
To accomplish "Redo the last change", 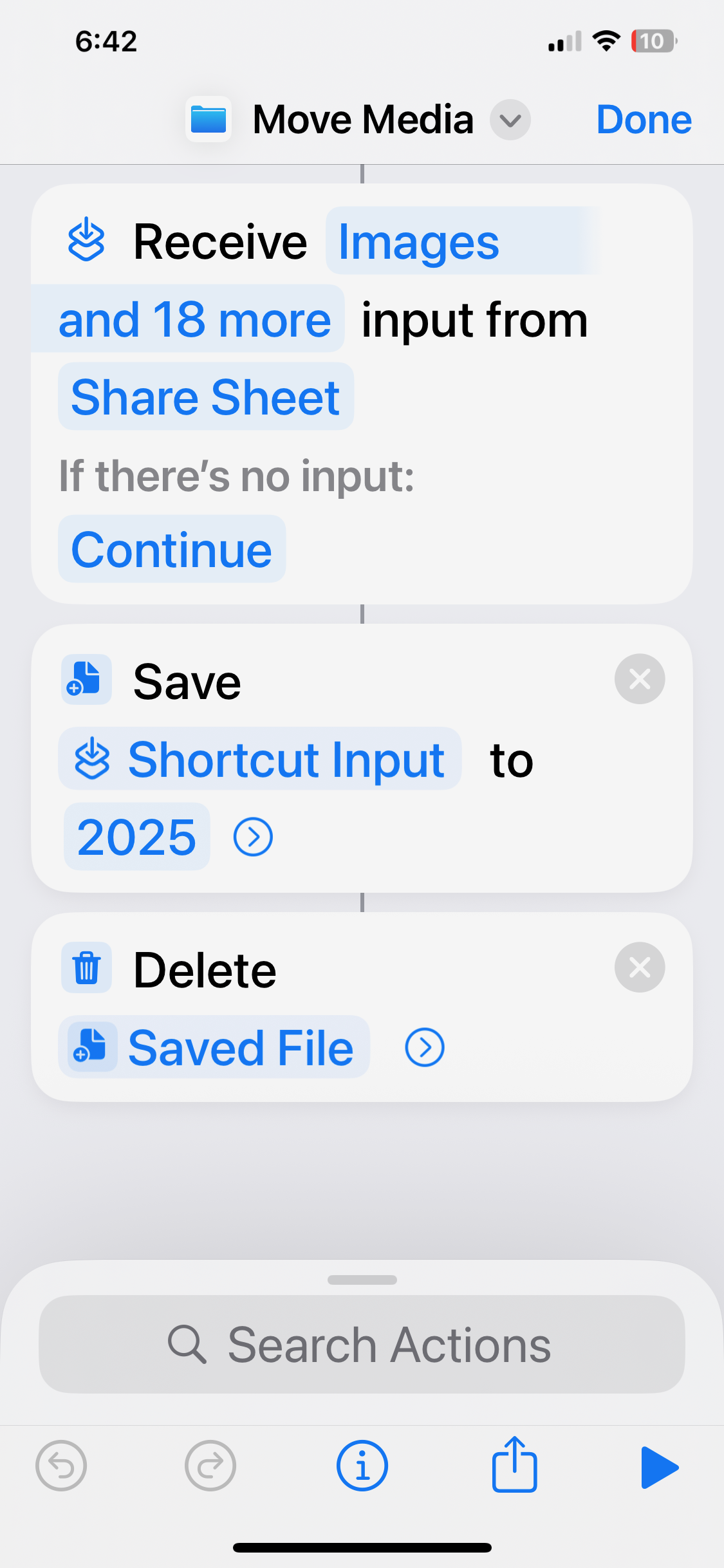I will pyautogui.click(x=210, y=1466).
